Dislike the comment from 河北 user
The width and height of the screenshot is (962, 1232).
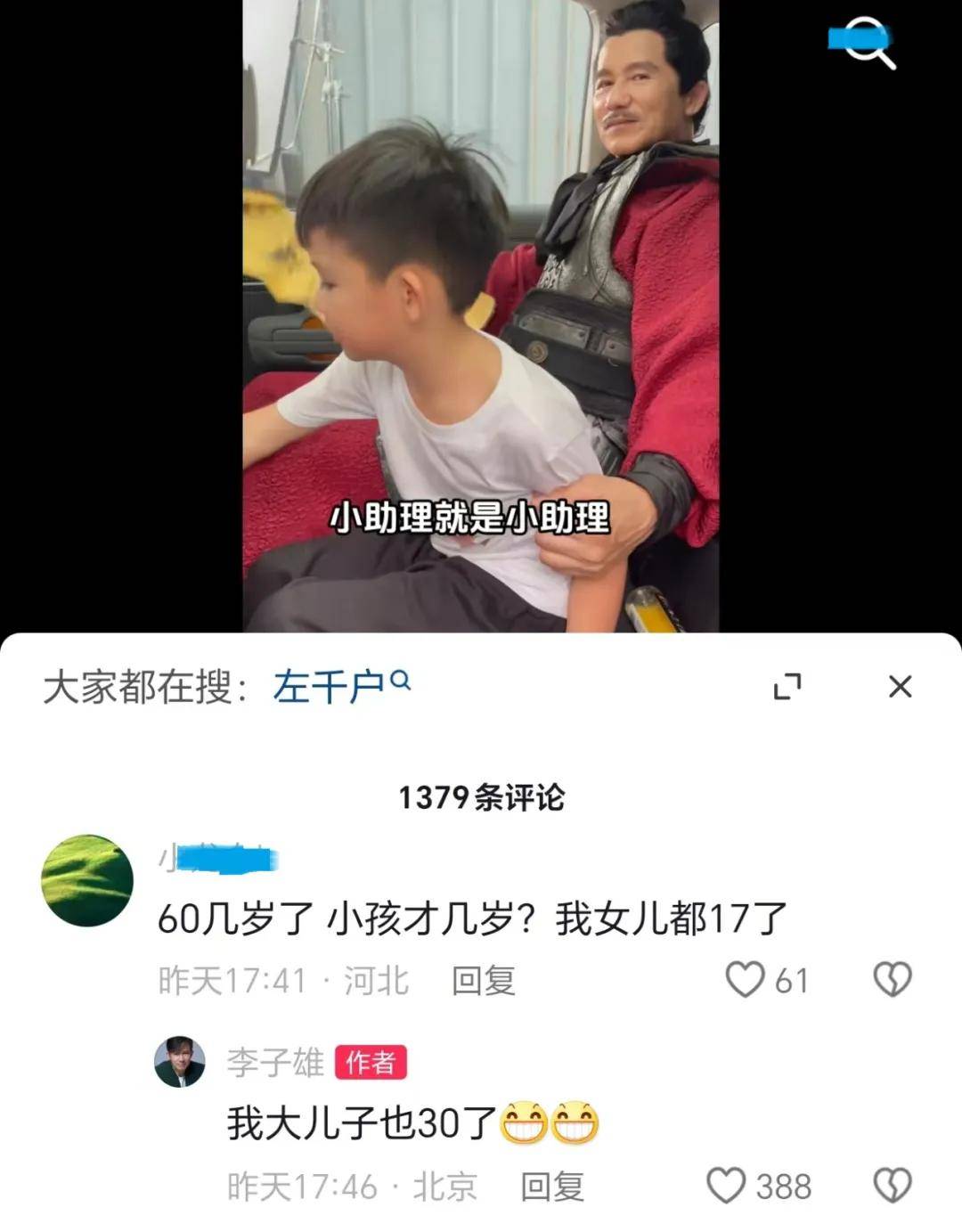coord(892,980)
